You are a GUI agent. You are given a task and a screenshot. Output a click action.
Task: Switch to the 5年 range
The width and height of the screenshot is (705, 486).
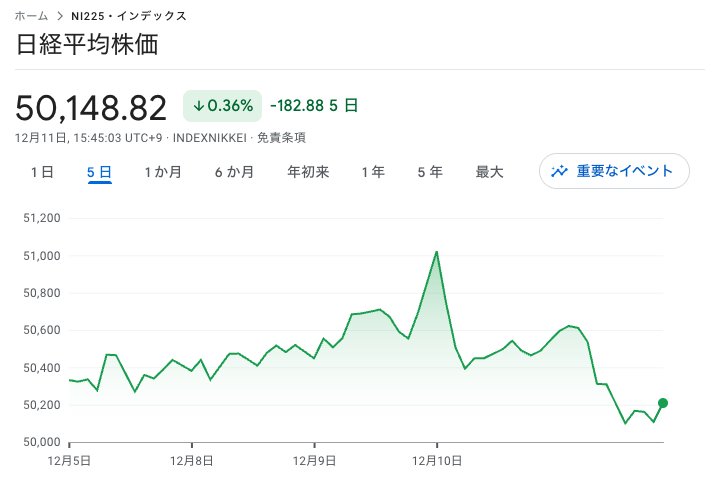pos(430,172)
